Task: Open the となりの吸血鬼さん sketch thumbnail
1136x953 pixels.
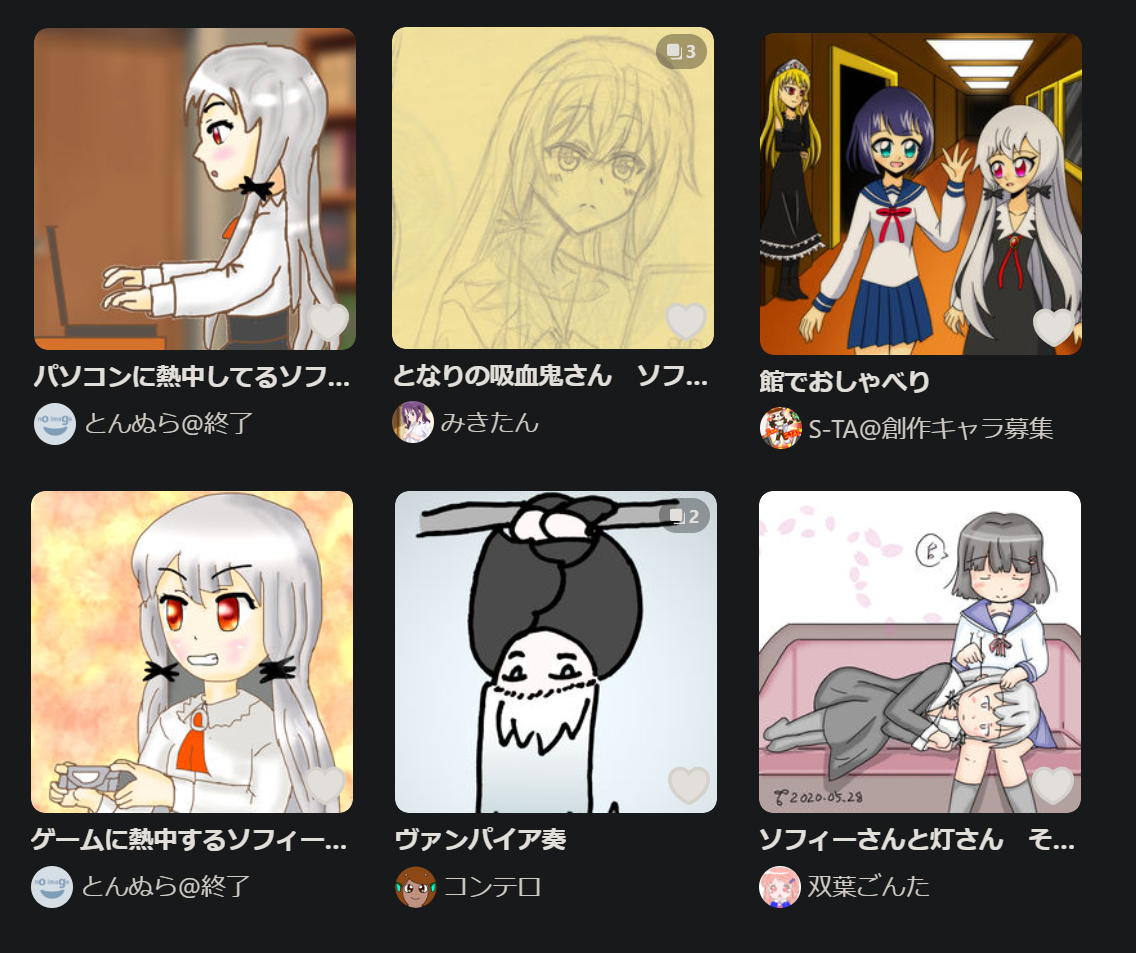Action: pos(552,188)
